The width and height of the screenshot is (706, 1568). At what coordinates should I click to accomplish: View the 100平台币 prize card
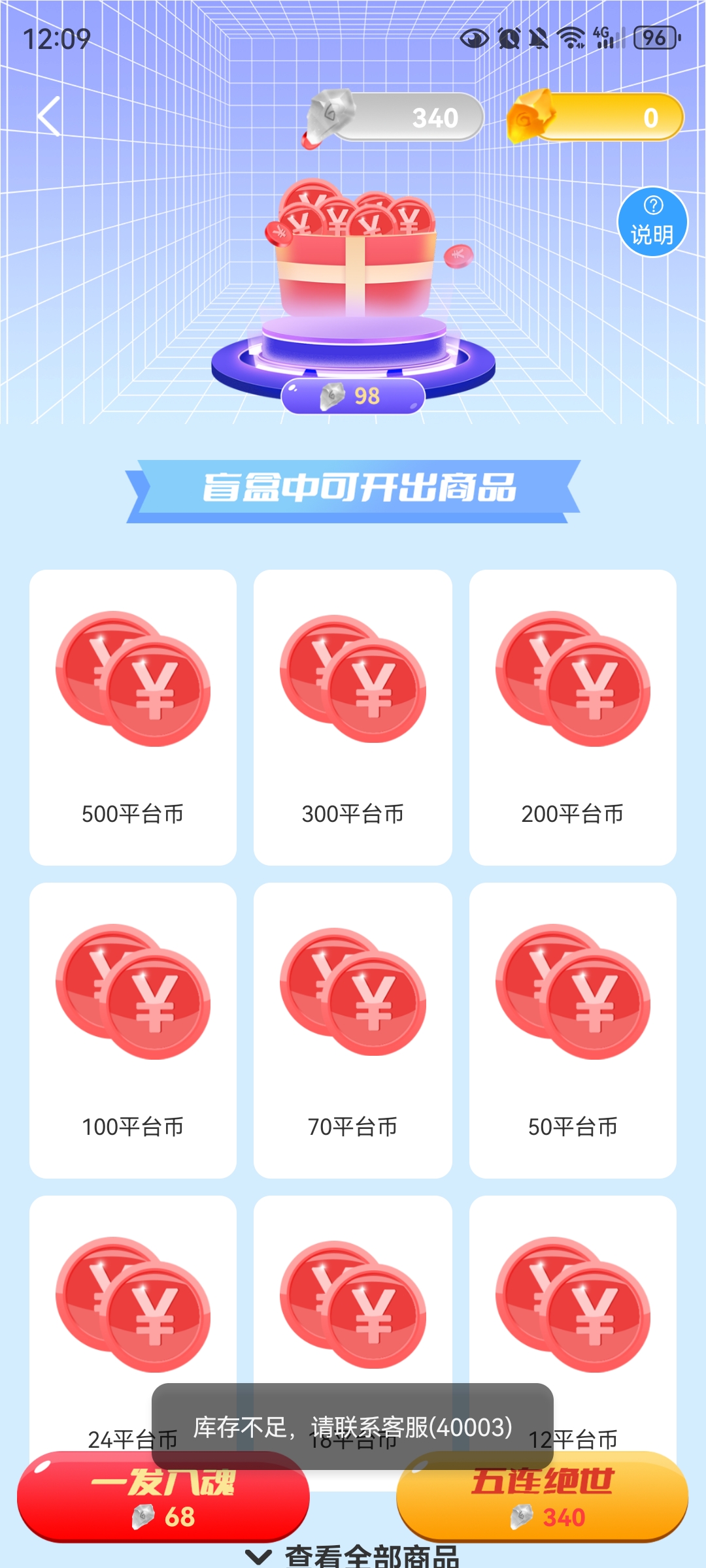pos(133,1030)
